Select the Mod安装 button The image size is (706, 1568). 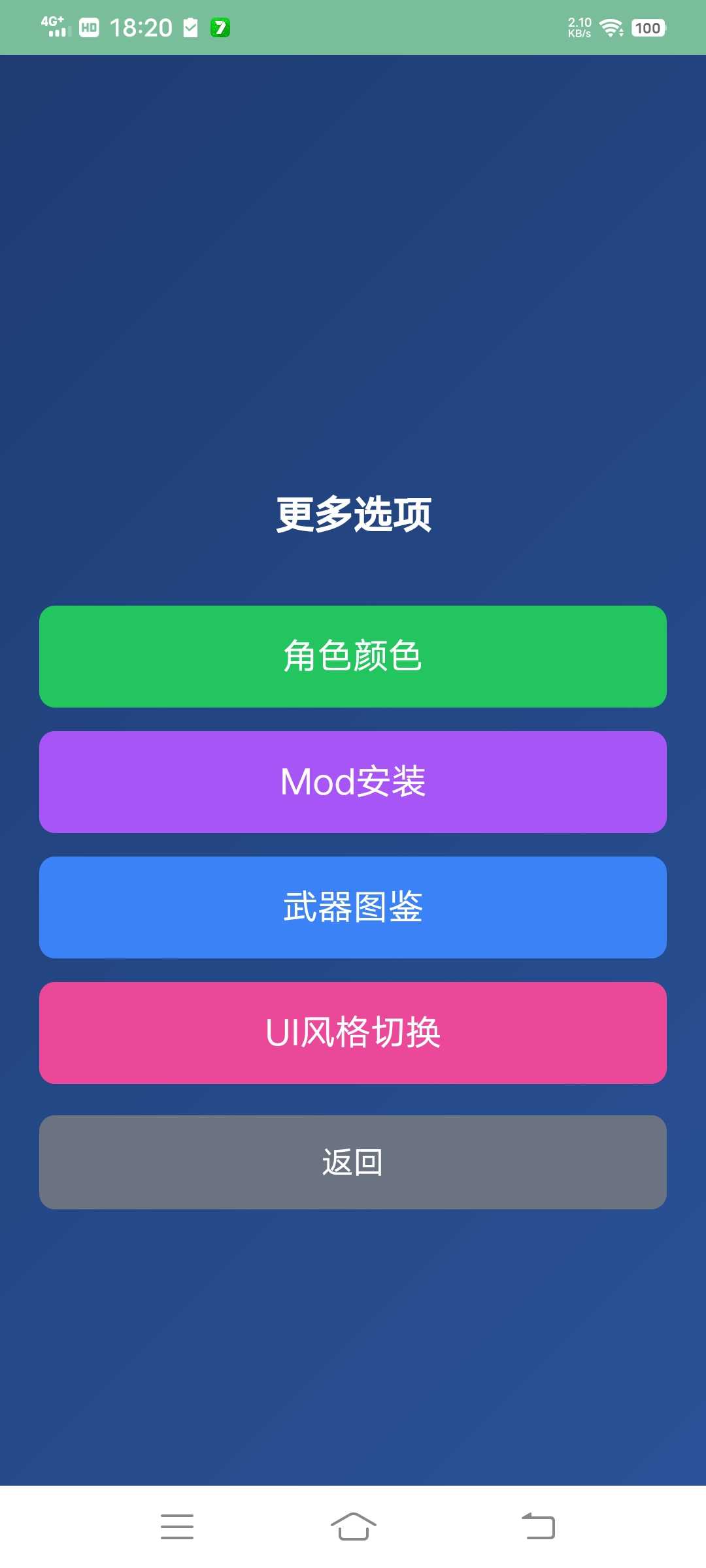pyautogui.click(x=353, y=781)
